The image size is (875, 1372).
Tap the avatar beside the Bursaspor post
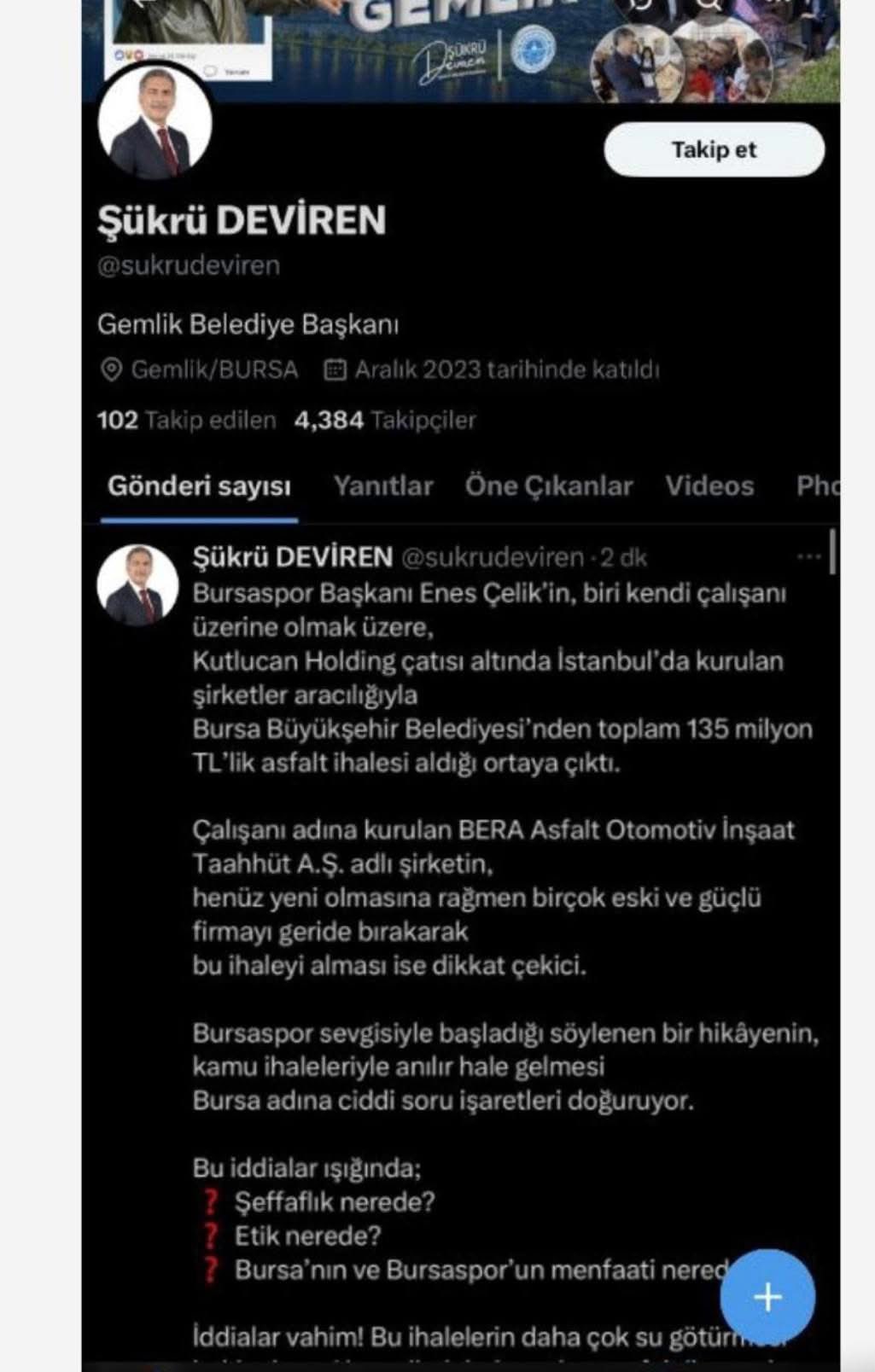pyautogui.click(x=137, y=585)
